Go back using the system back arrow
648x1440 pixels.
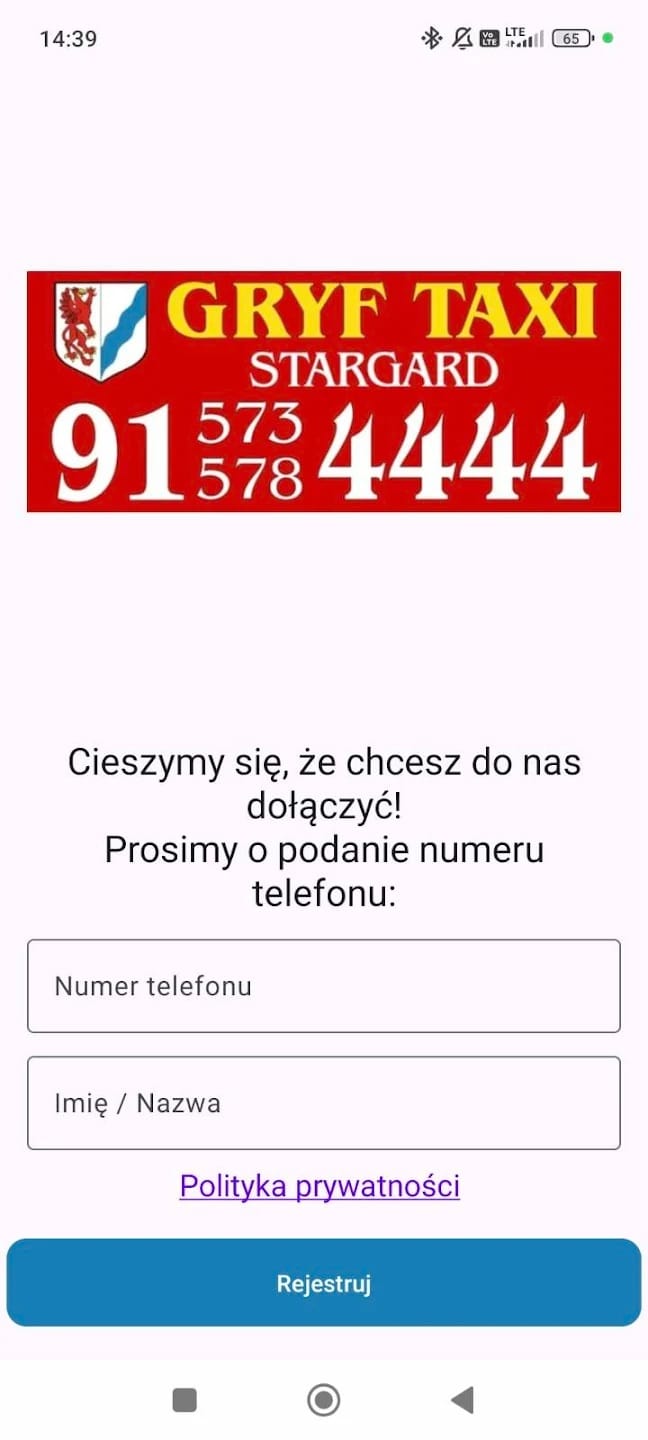462,1399
